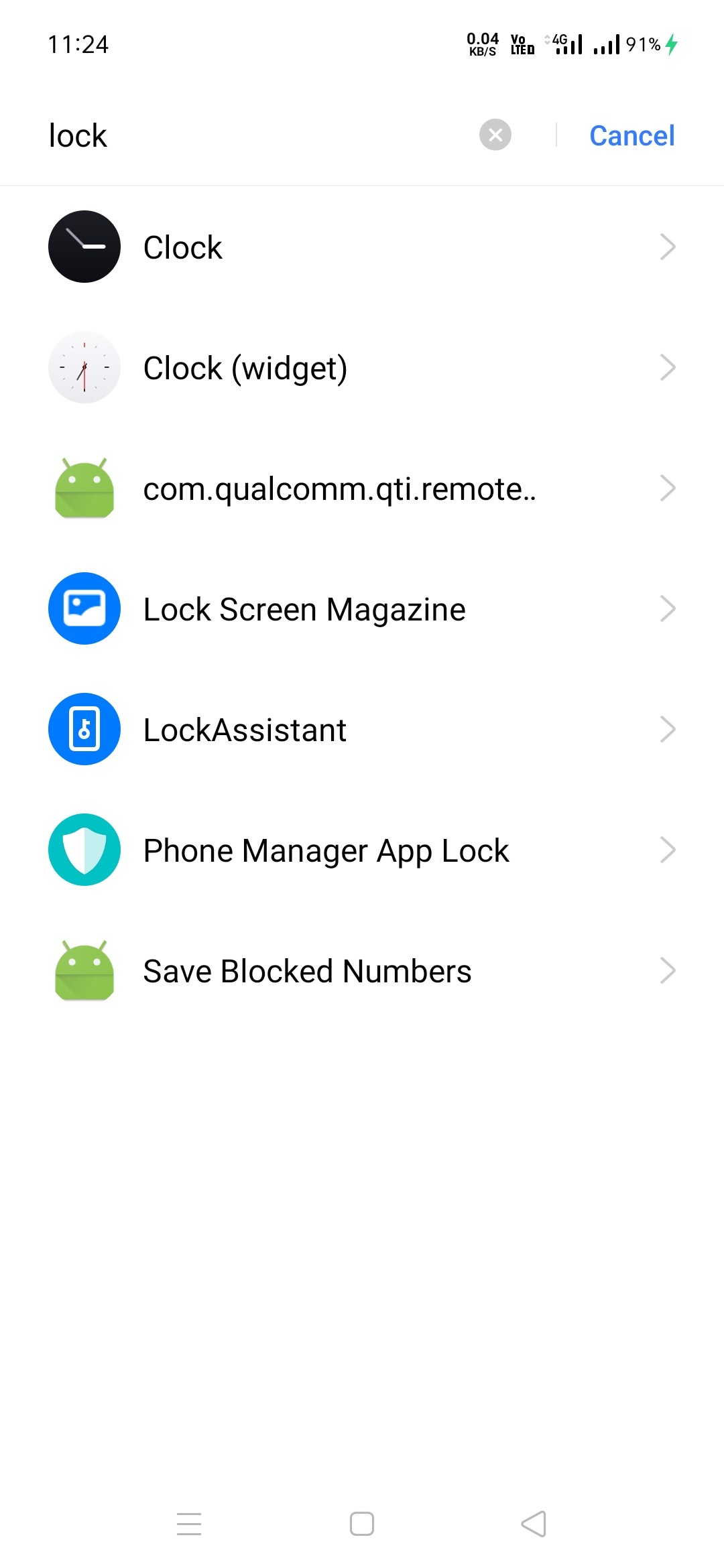Tap the battery charging indicator
The image size is (724, 1568).
click(672, 44)
